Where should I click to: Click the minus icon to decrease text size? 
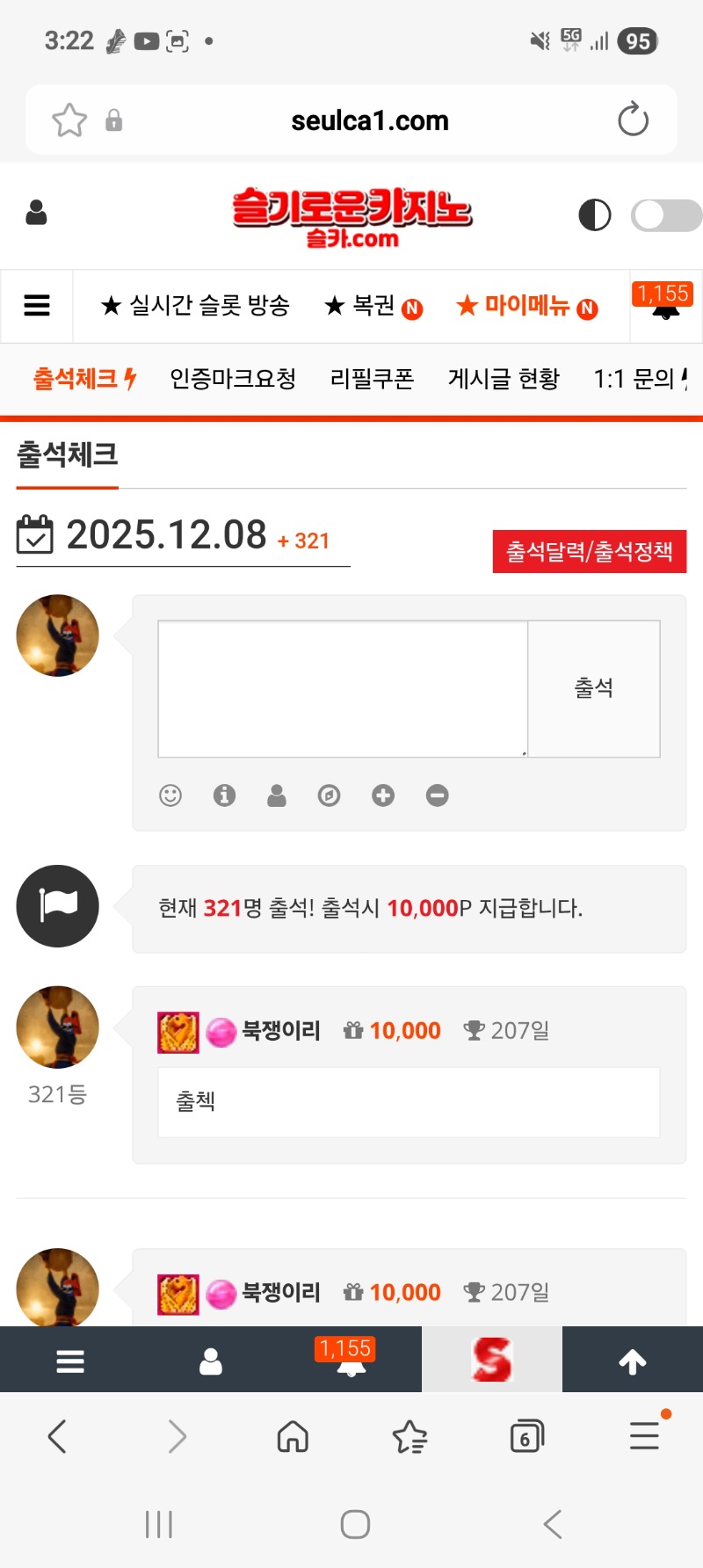click(437, 795)
